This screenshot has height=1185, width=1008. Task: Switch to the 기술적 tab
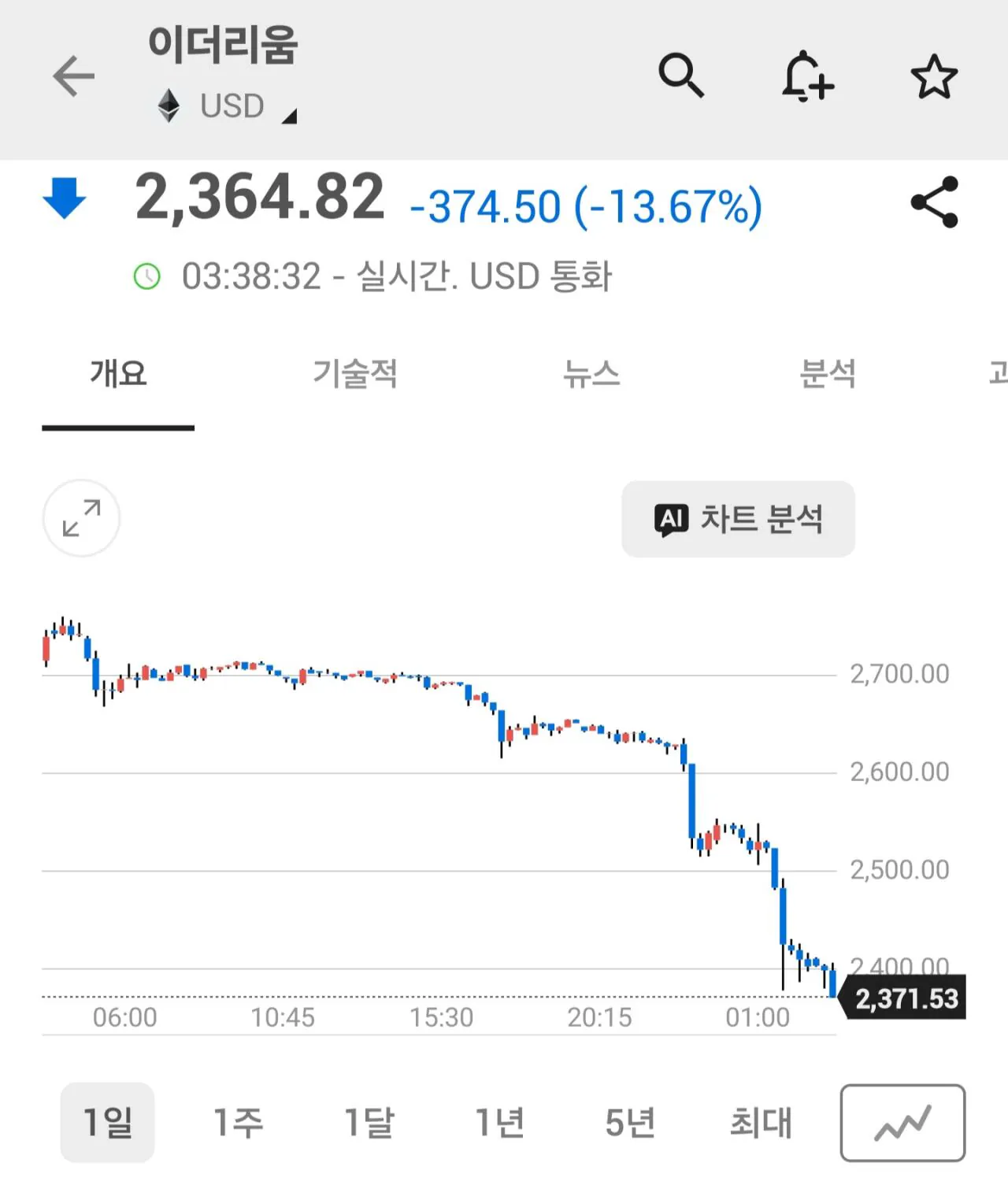pyautogui.click(x=355, y=373)
